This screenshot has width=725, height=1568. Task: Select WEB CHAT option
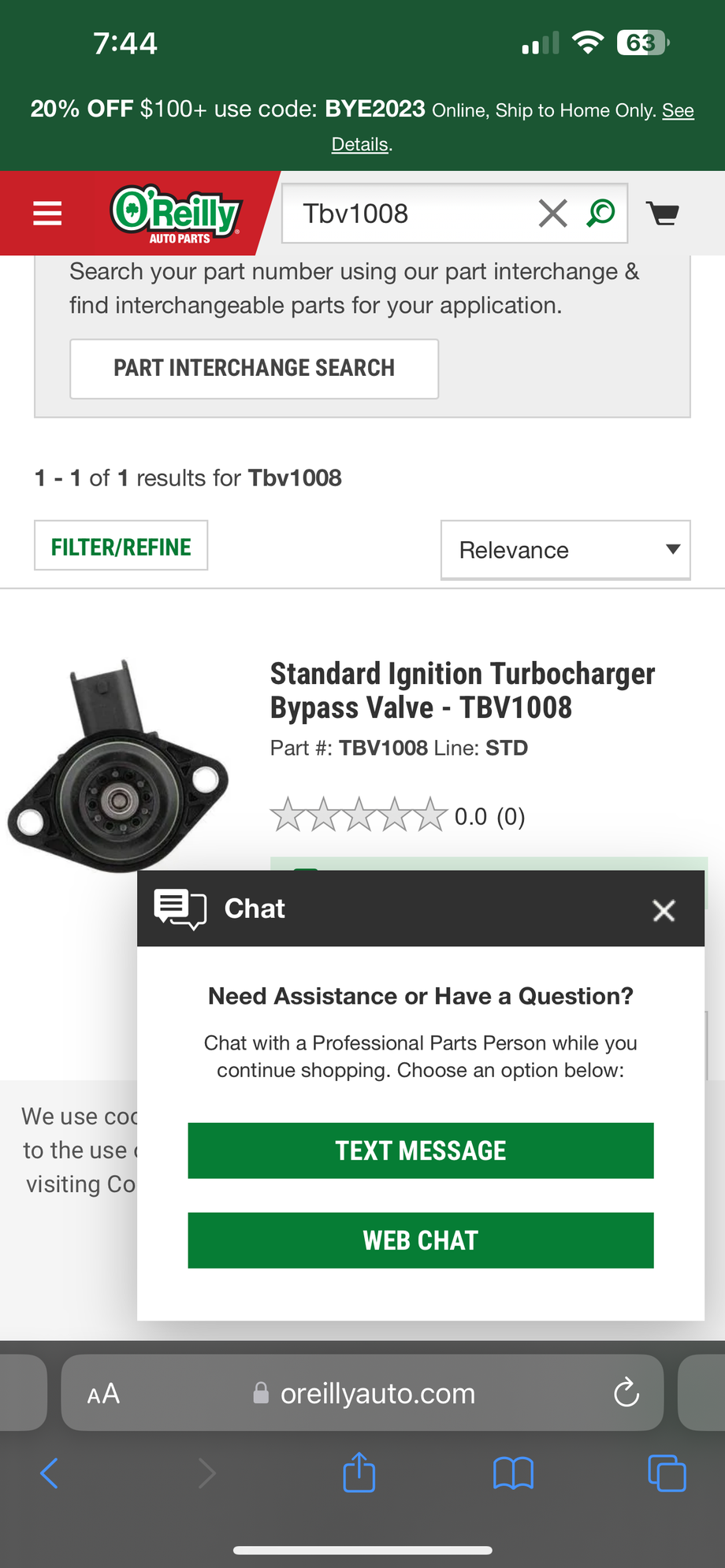pos(420,1240)
